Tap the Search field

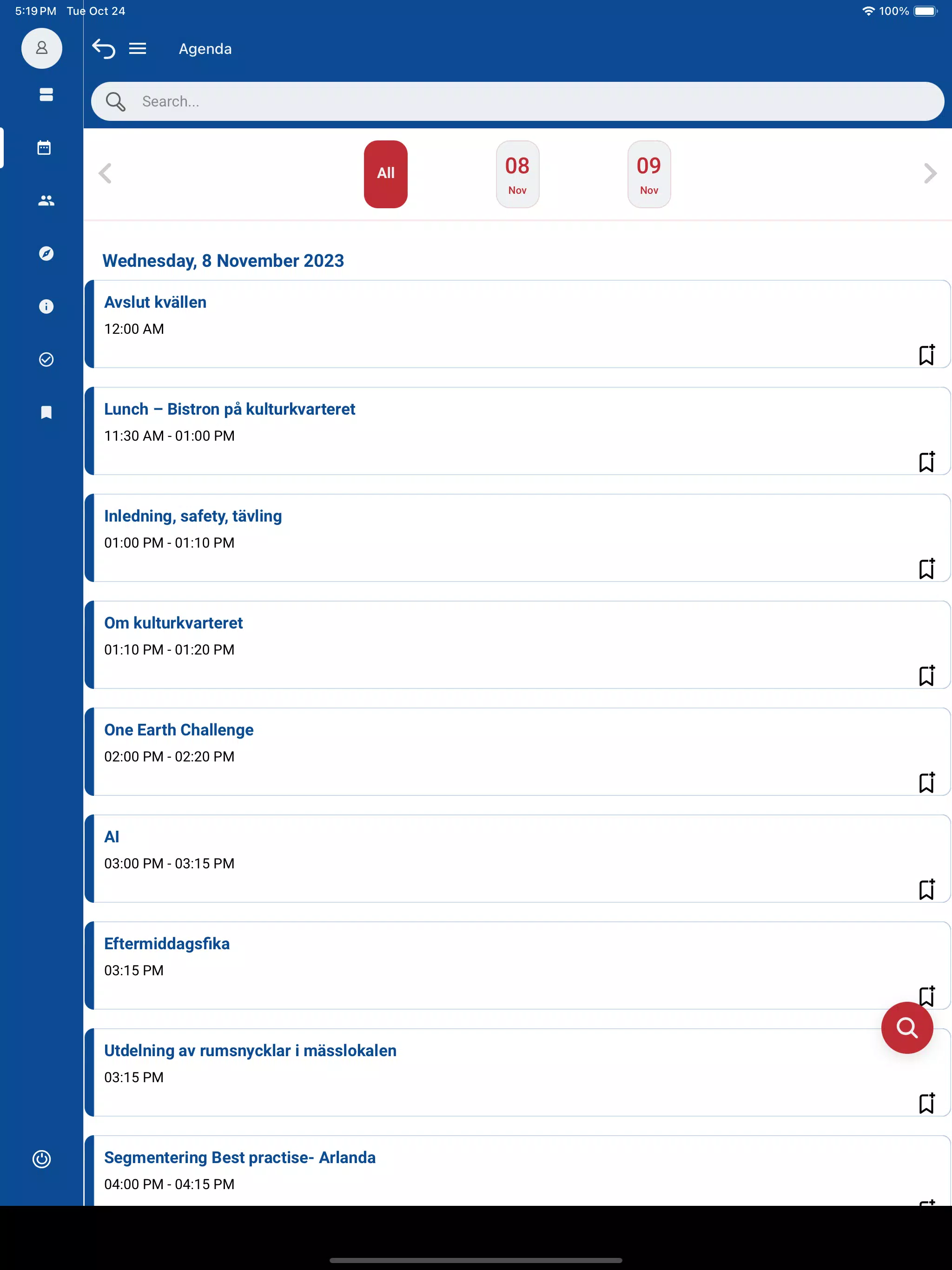[517, 102]
